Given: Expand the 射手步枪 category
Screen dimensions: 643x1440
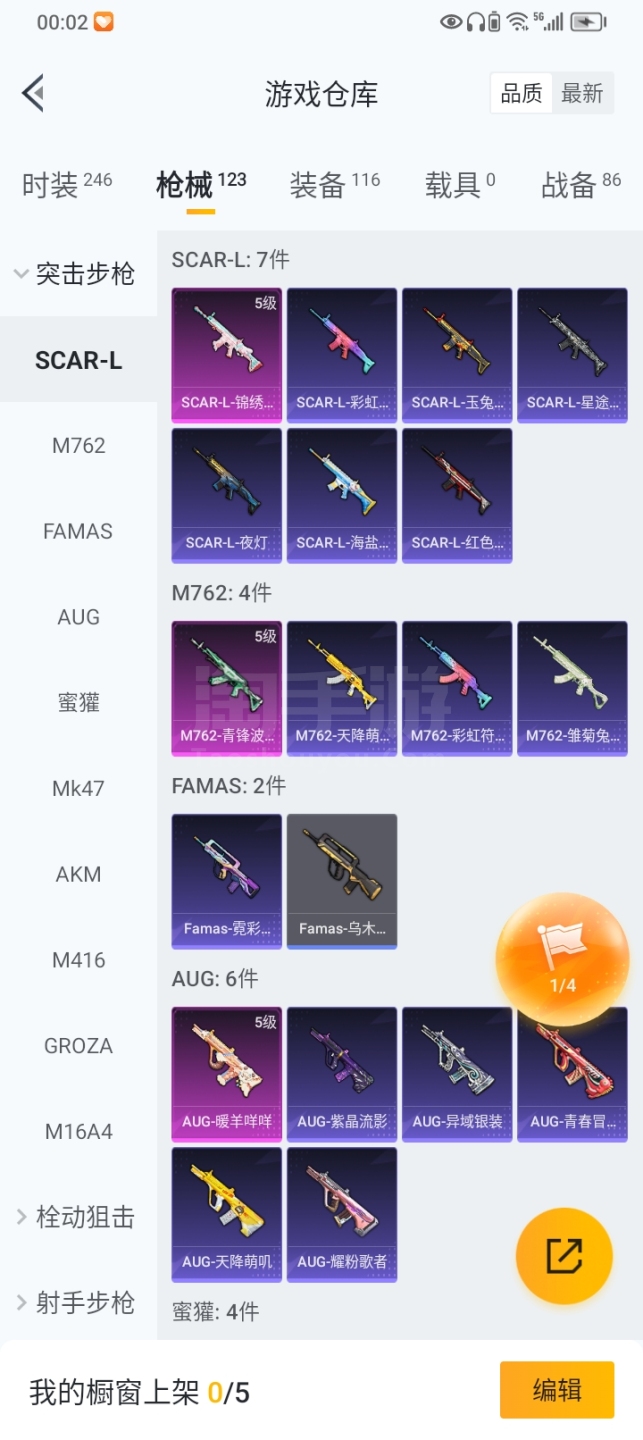Looking at the screenshot, I should 75,1303.
